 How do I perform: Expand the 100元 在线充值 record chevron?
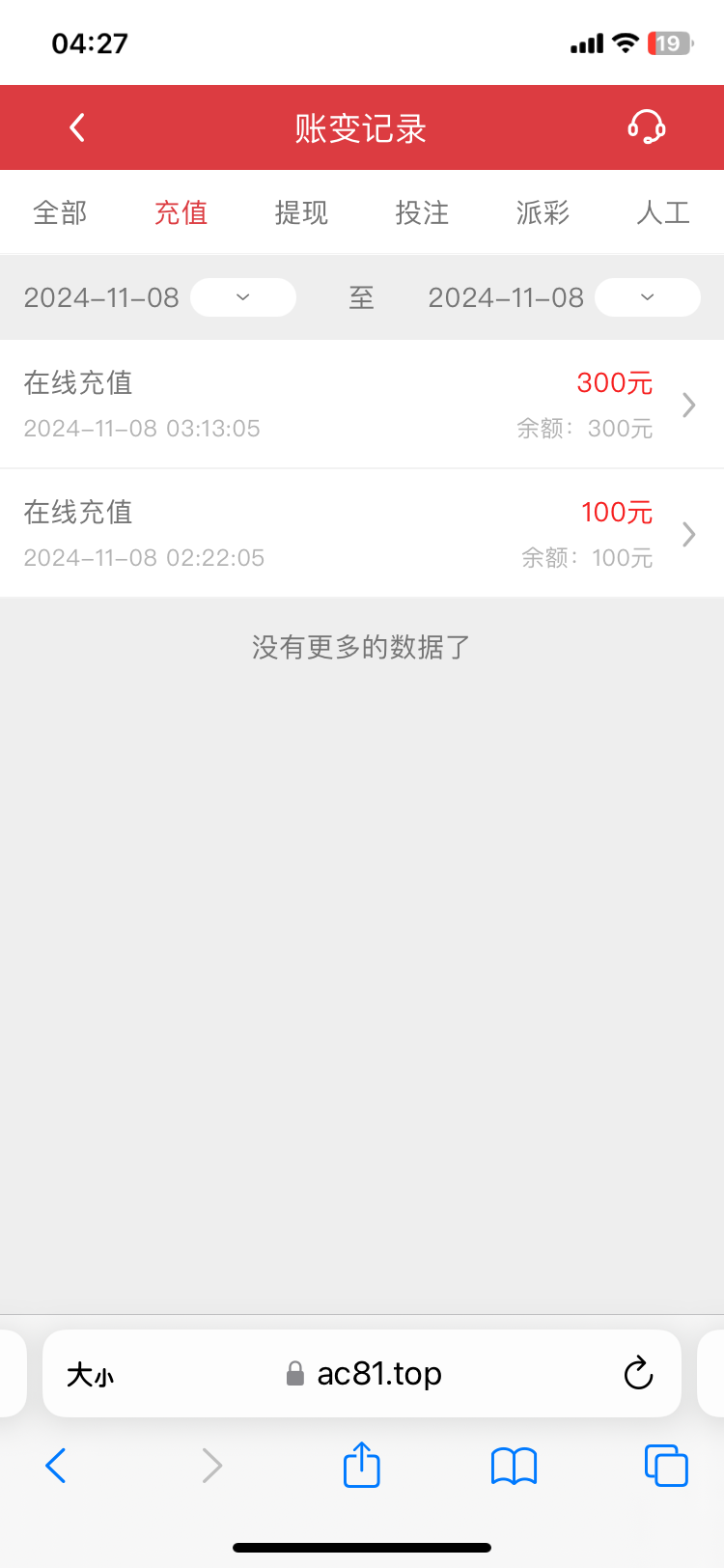[x=687, y=534]
